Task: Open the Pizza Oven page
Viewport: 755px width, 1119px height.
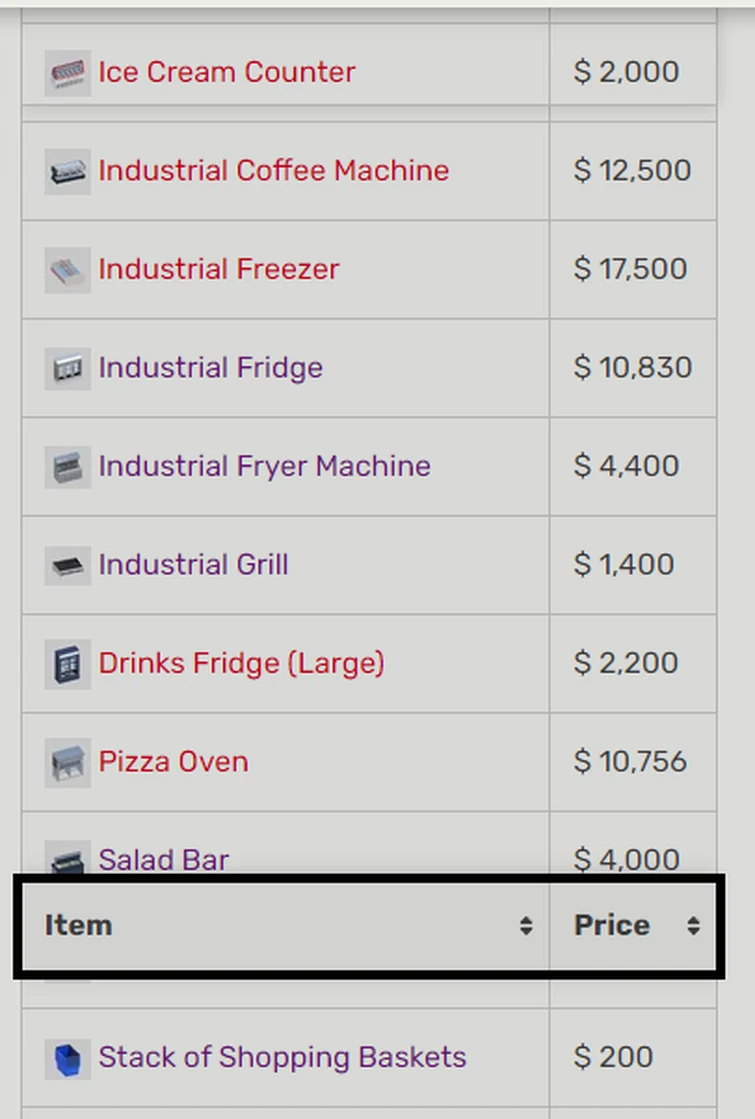Action: coord(172,762)
